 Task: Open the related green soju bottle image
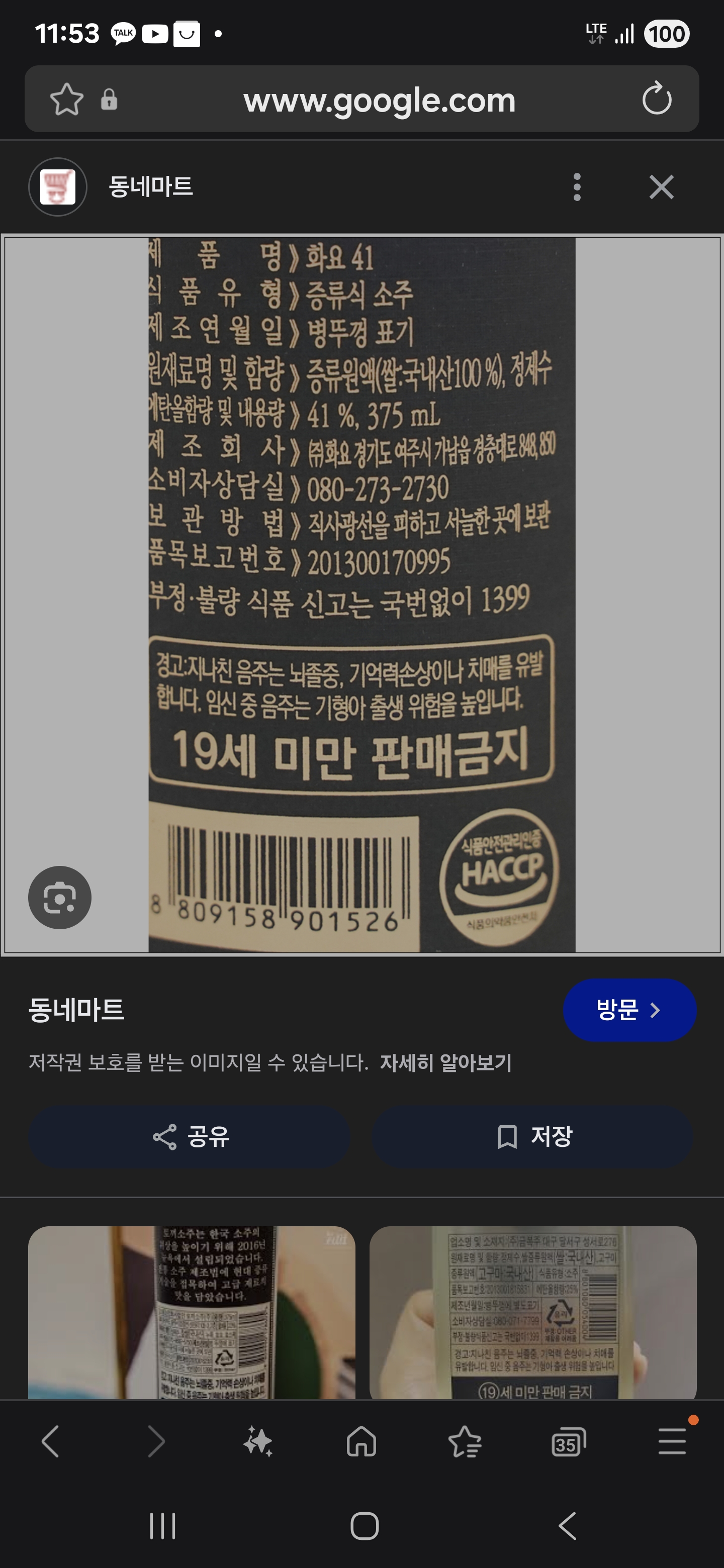point(533,1312)
